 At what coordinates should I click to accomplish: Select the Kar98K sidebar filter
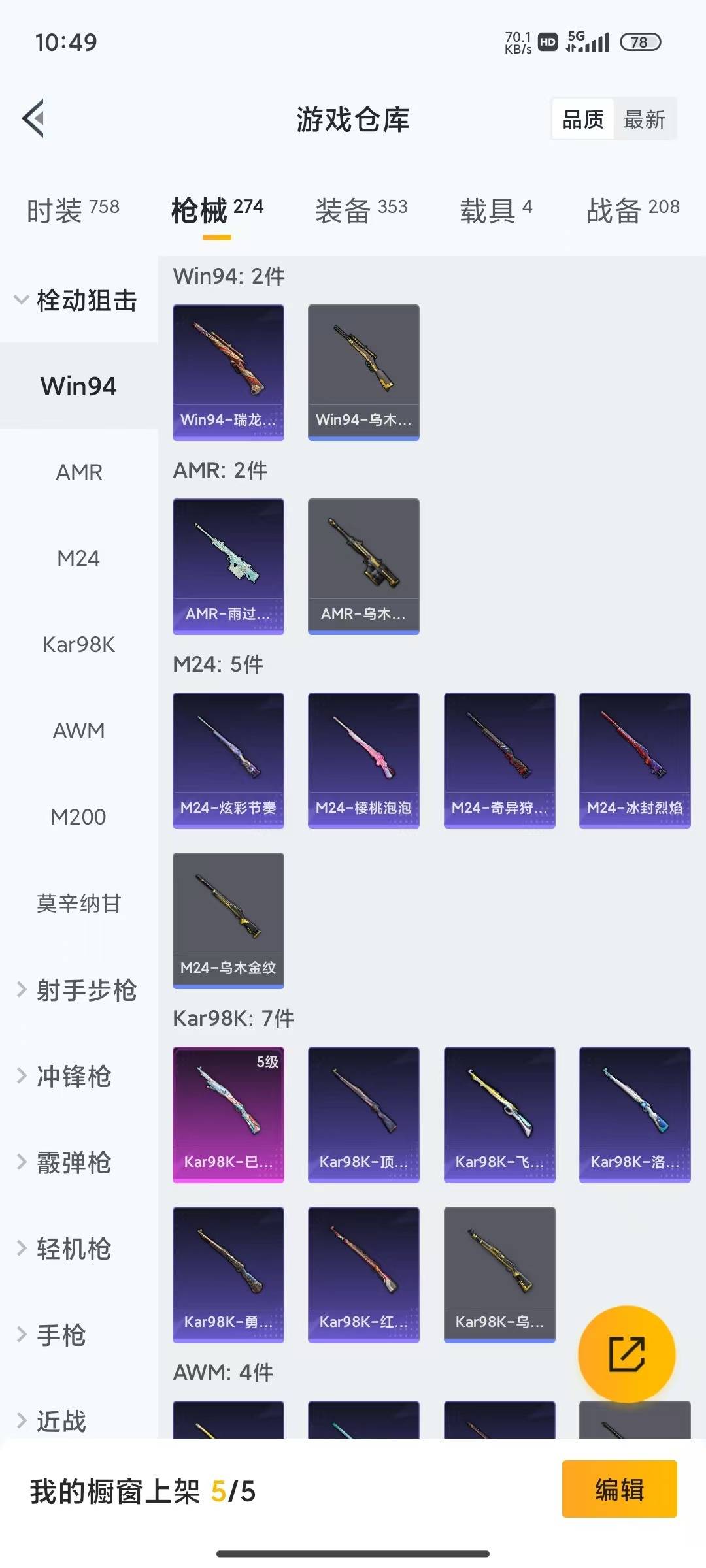78,645
